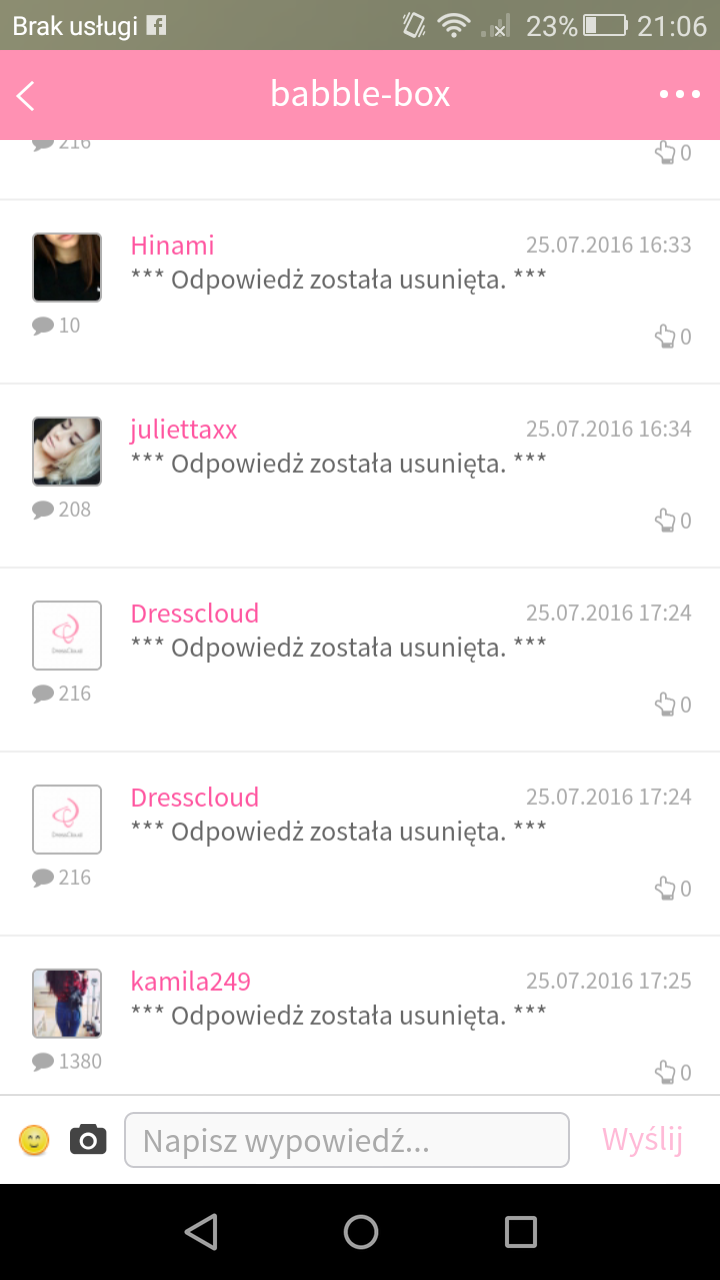Open kamila249's profile
This screenshot has width=720, height=1280.
pyautogui.click(x=190, y=981)
